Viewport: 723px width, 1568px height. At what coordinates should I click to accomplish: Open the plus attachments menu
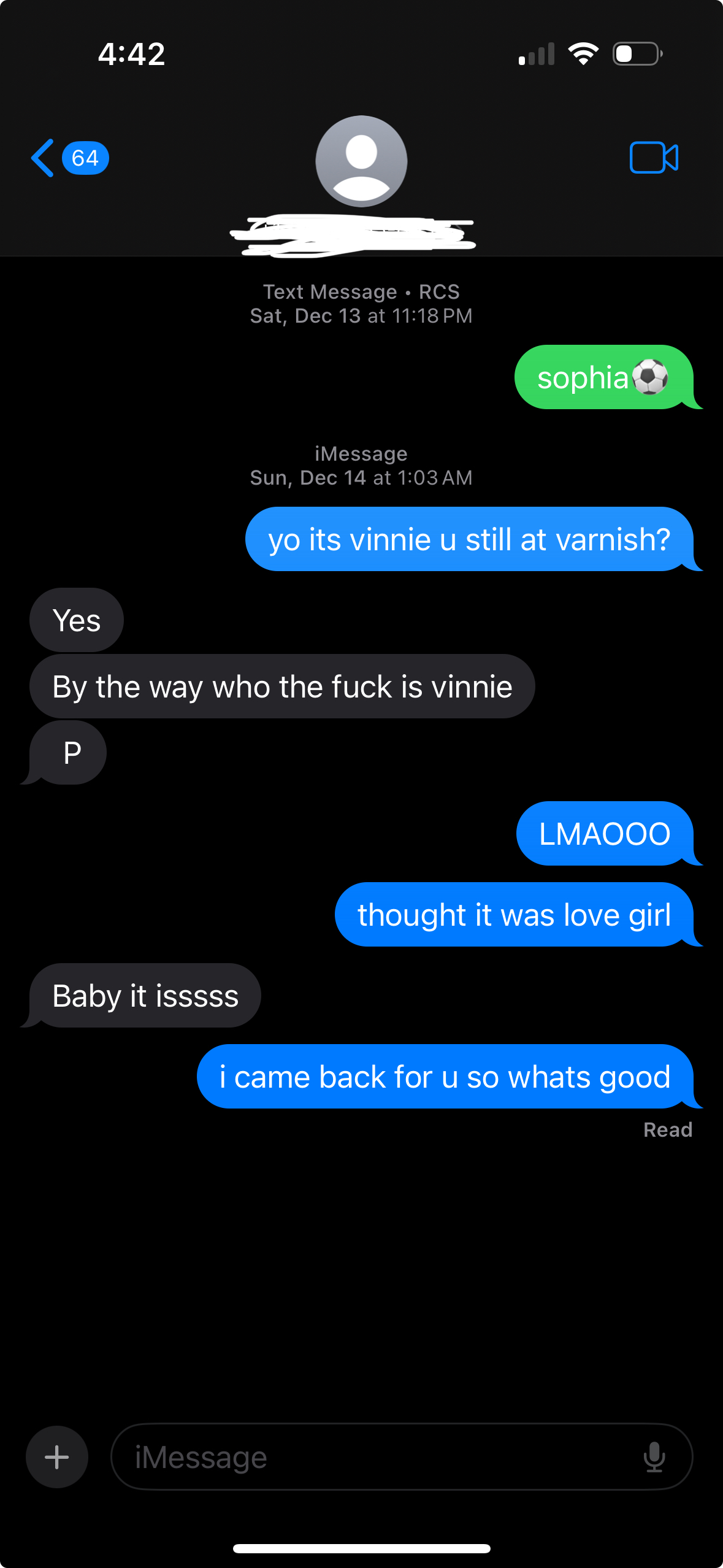57,1457
